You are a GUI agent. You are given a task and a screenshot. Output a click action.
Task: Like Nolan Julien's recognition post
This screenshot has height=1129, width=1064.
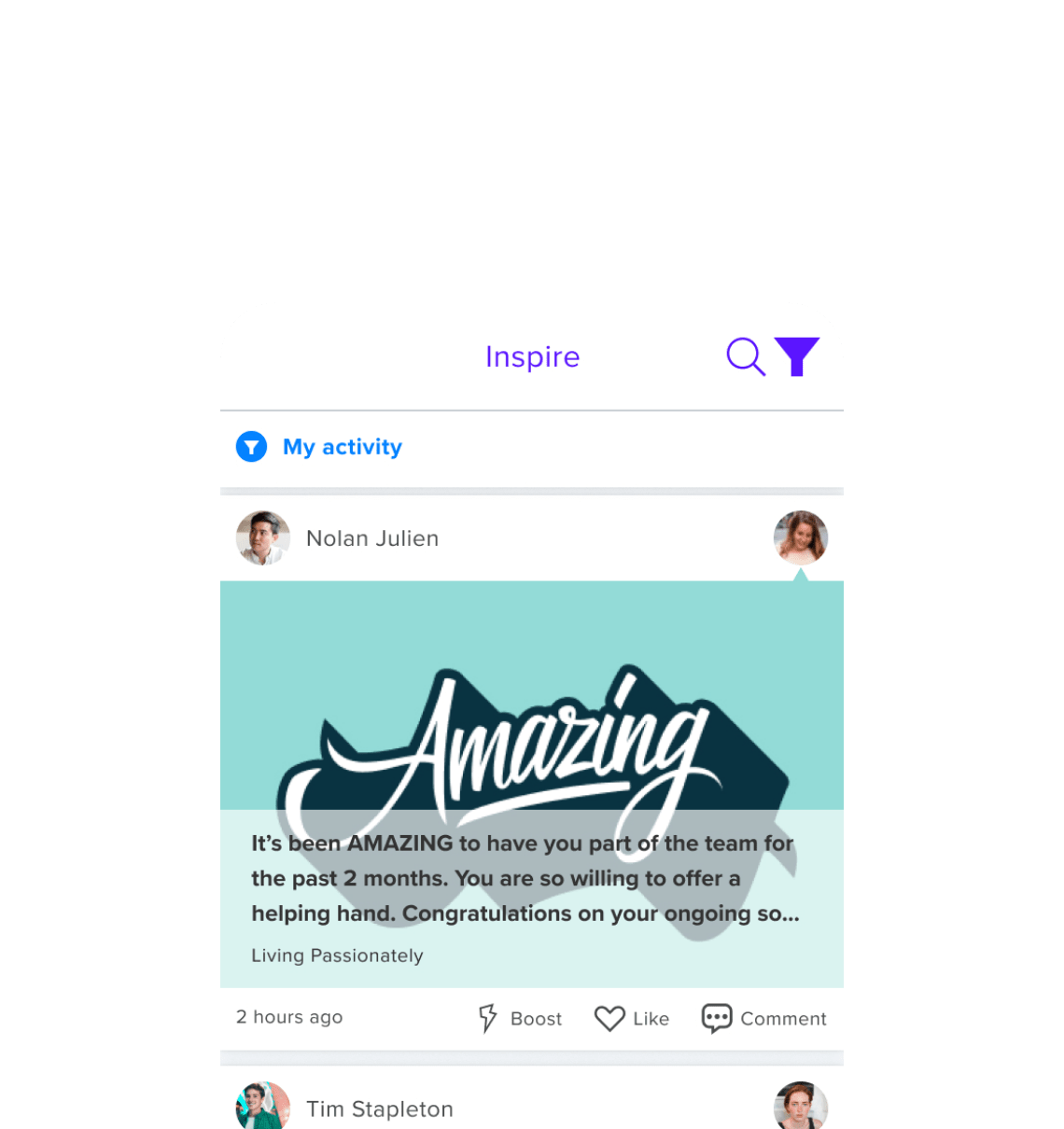pyautogui.click(x=632, y=1018)
